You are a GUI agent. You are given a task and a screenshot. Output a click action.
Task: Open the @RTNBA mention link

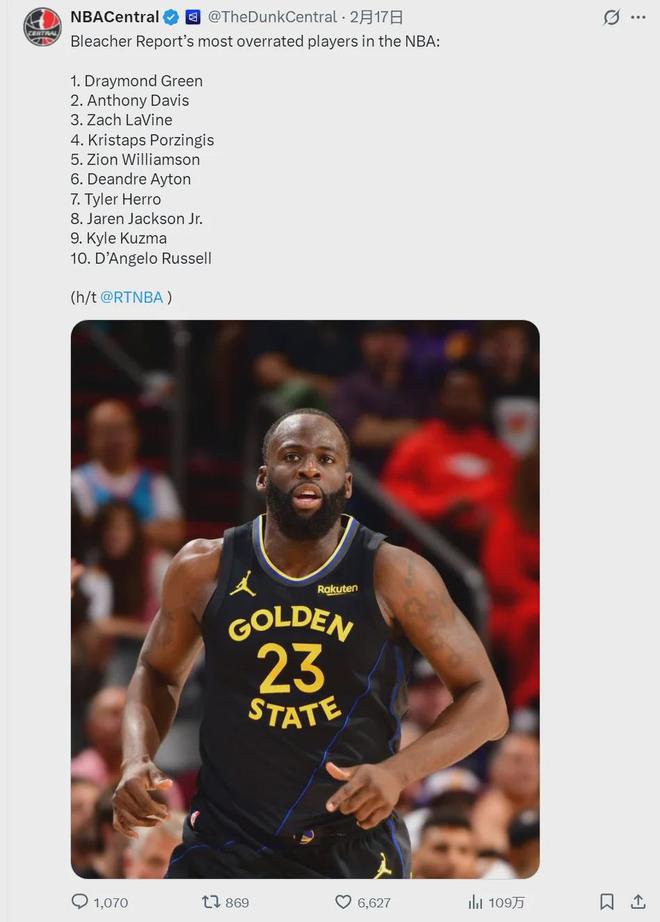click(x=131, y=297)
